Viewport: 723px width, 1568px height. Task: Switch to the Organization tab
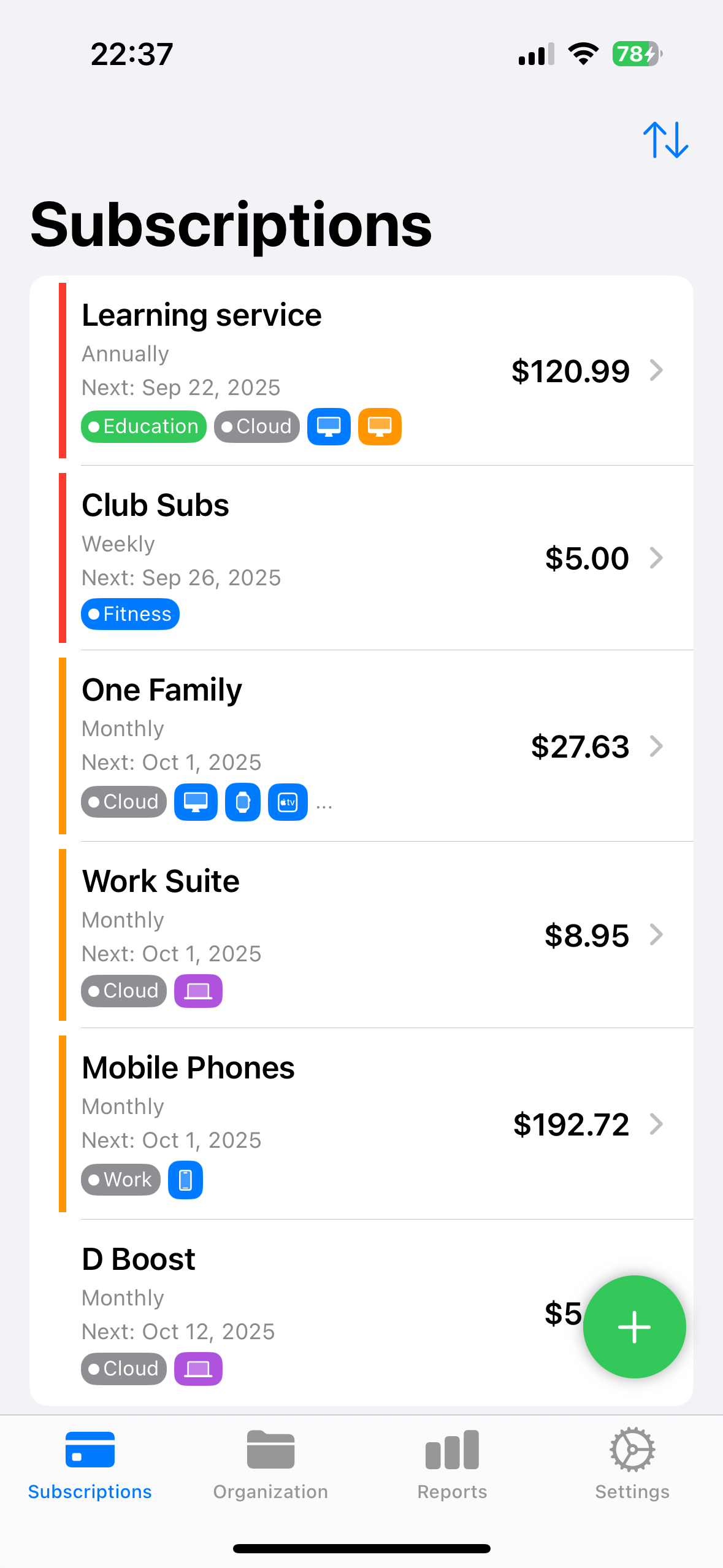tap(270, 1465)
